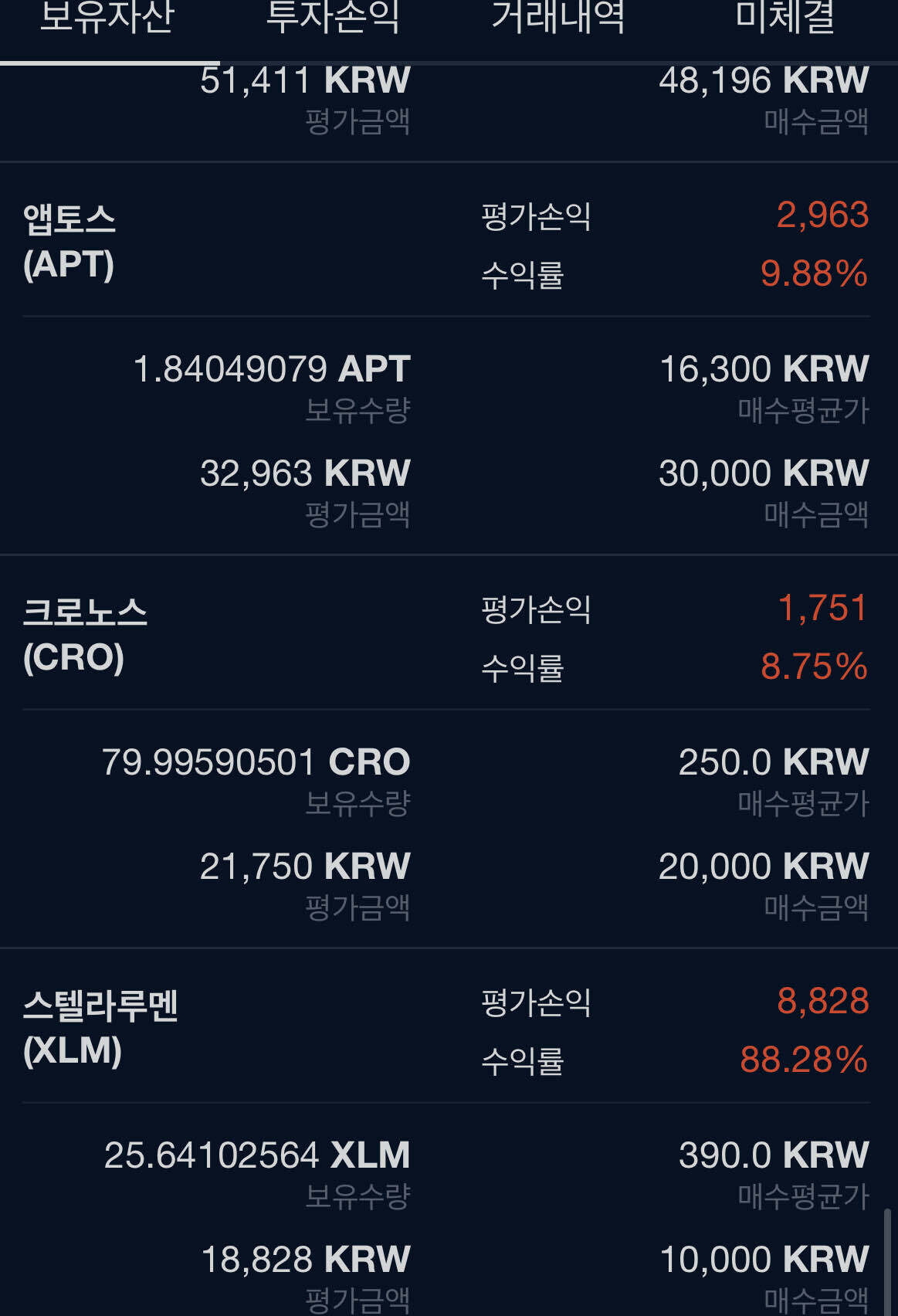
Task: Open the 앱토스 (APT) holding
Action: pyautogui.click(x=69, y=242)
